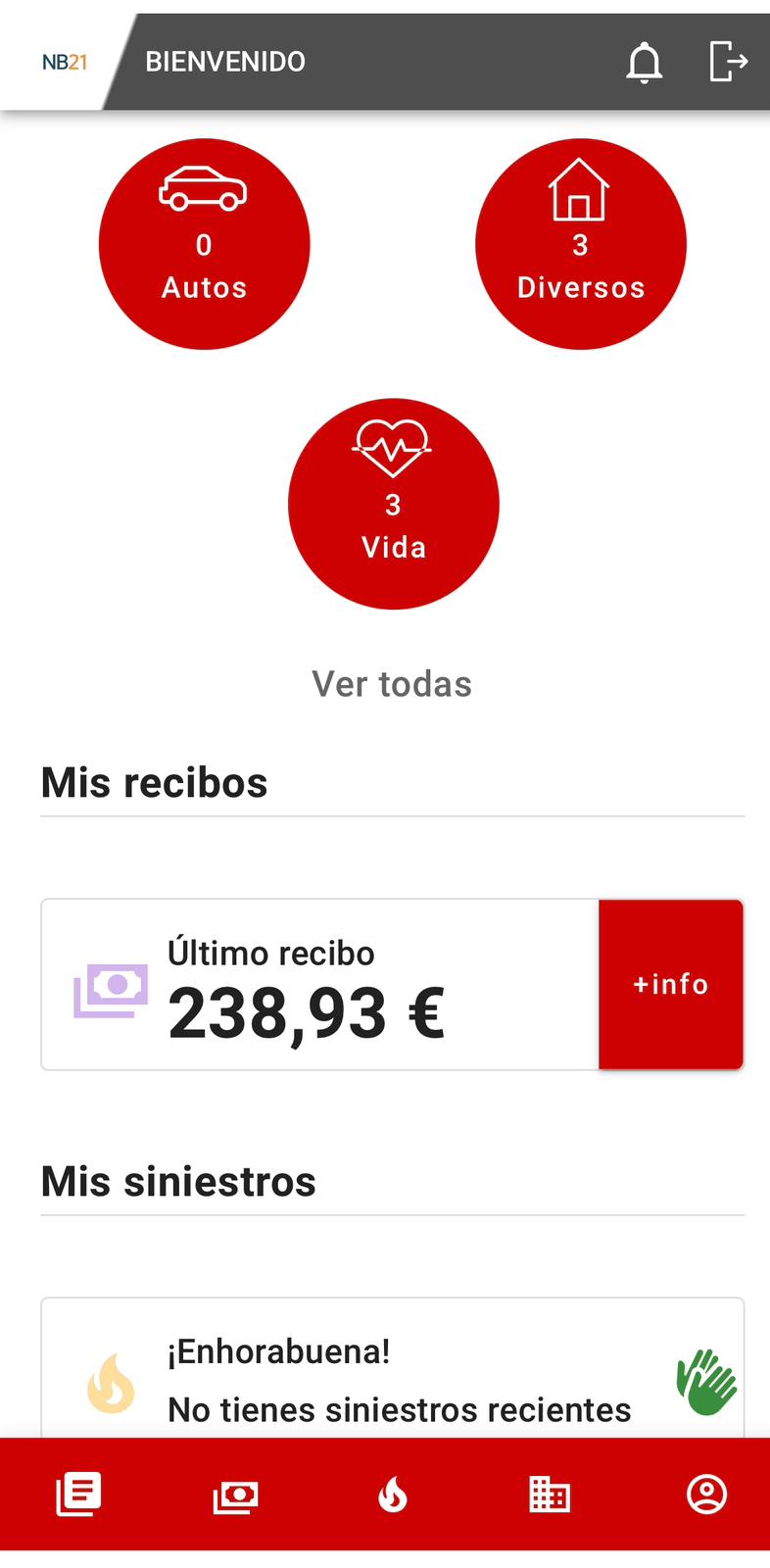
Task: Tap Ver todas to see all policies
Action: tap(392, 683)
